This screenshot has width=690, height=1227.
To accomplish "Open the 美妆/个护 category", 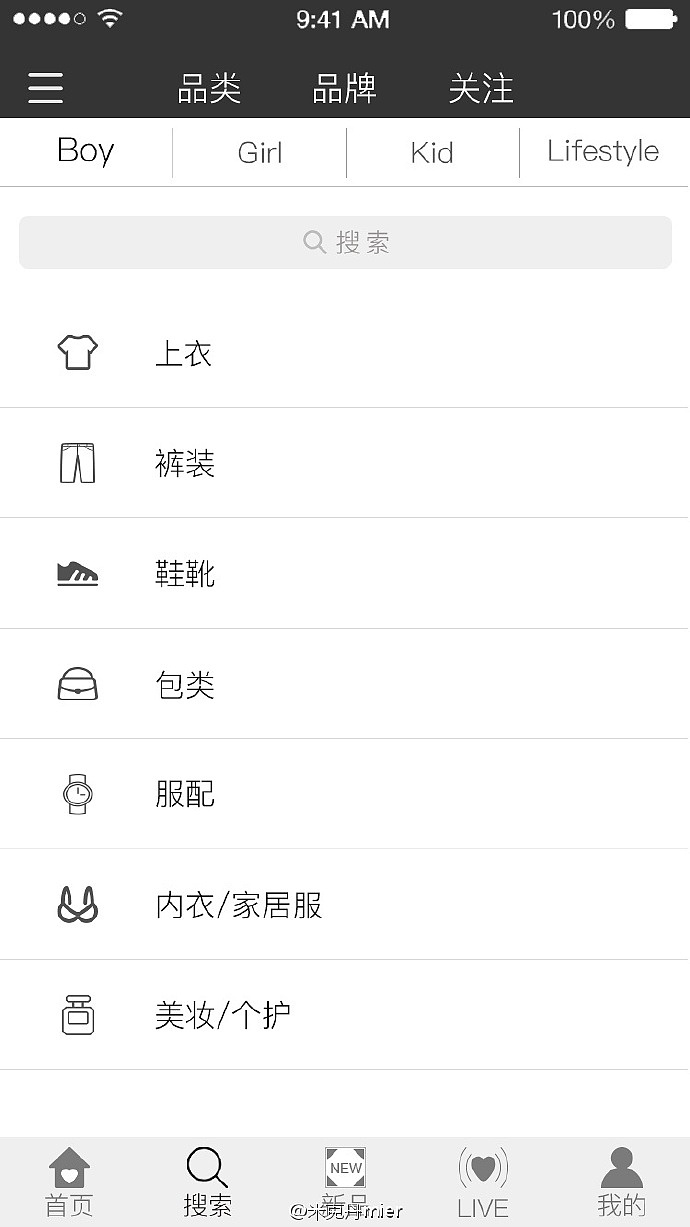I will click(x=345, y=1015).
